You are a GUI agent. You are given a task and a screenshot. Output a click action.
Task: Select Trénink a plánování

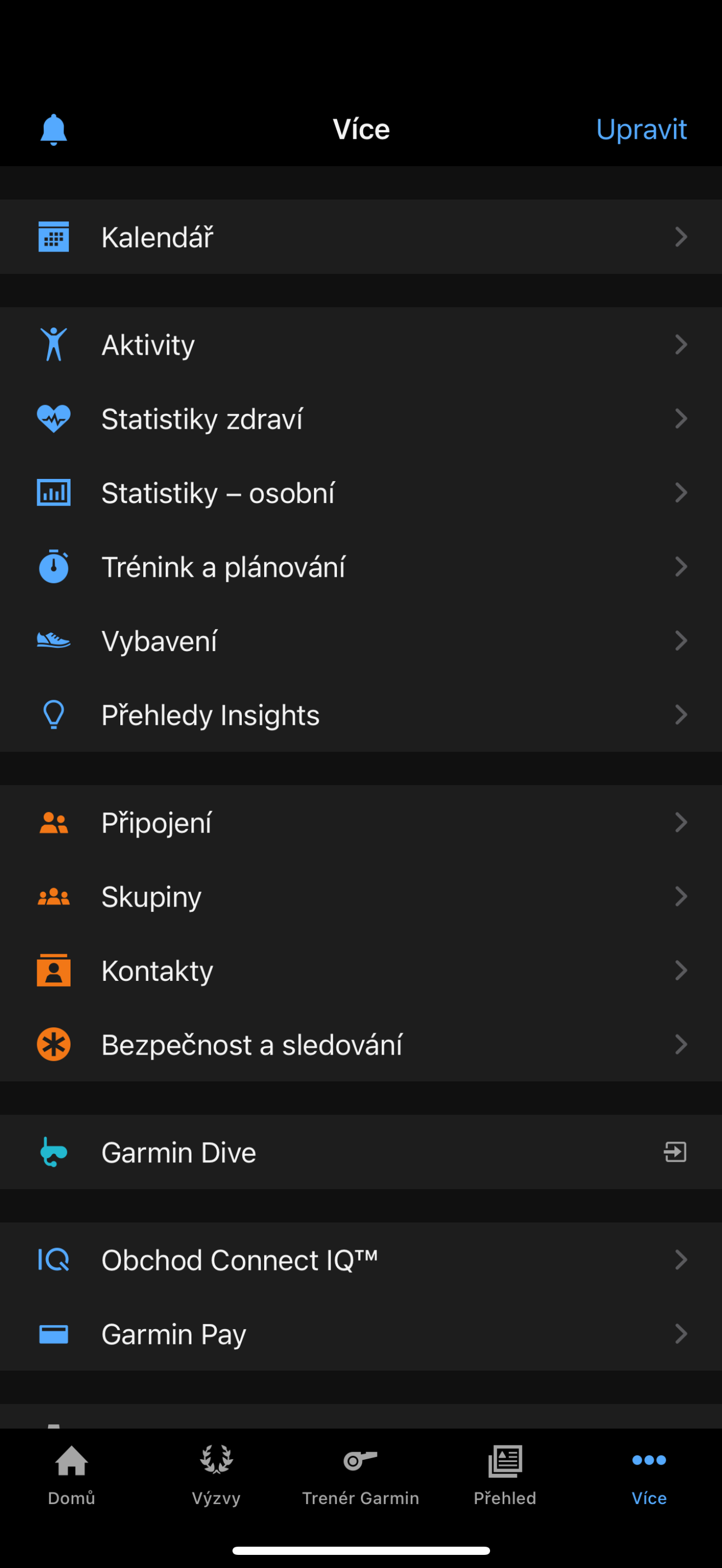[x=361, y=567]
